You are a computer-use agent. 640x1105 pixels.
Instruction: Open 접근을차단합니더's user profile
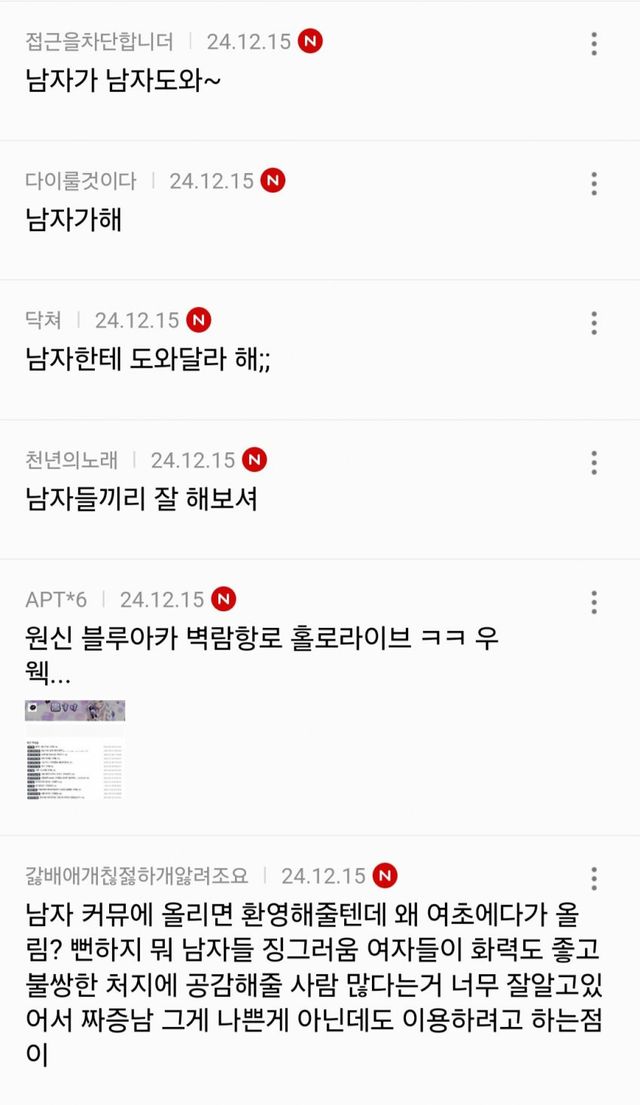coord(99,42)
